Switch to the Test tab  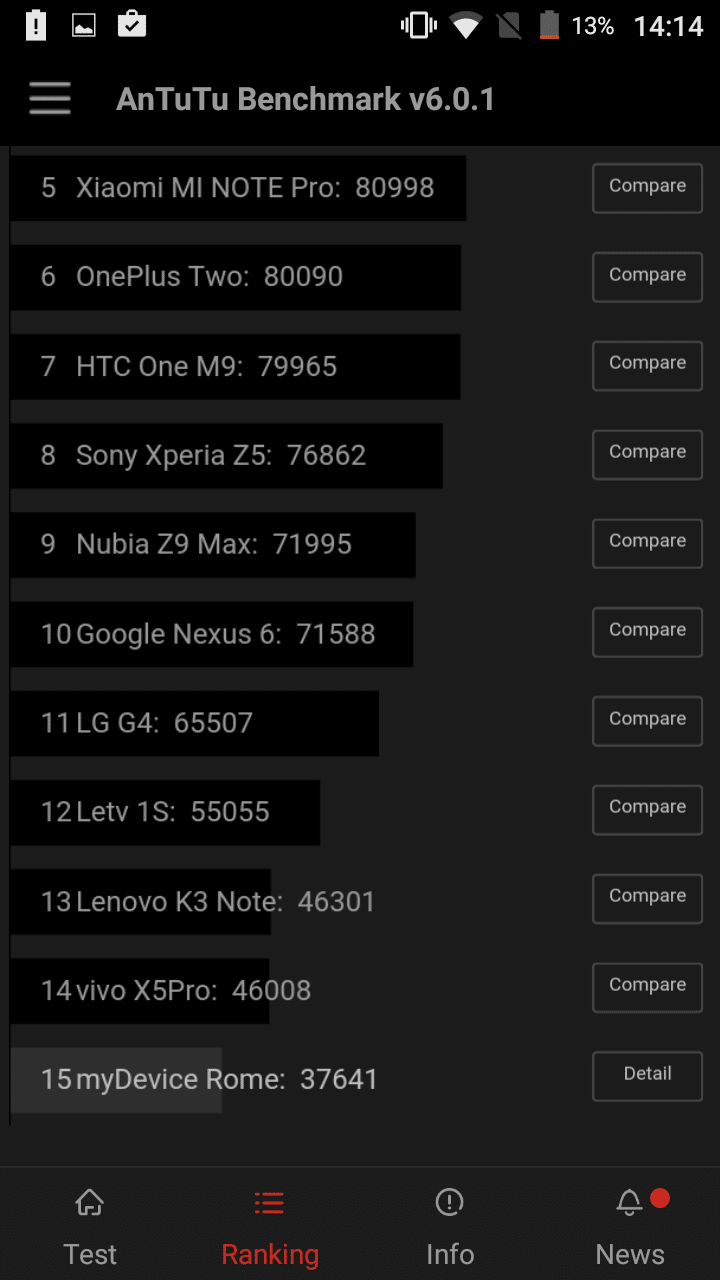[x=90, y=1227]
